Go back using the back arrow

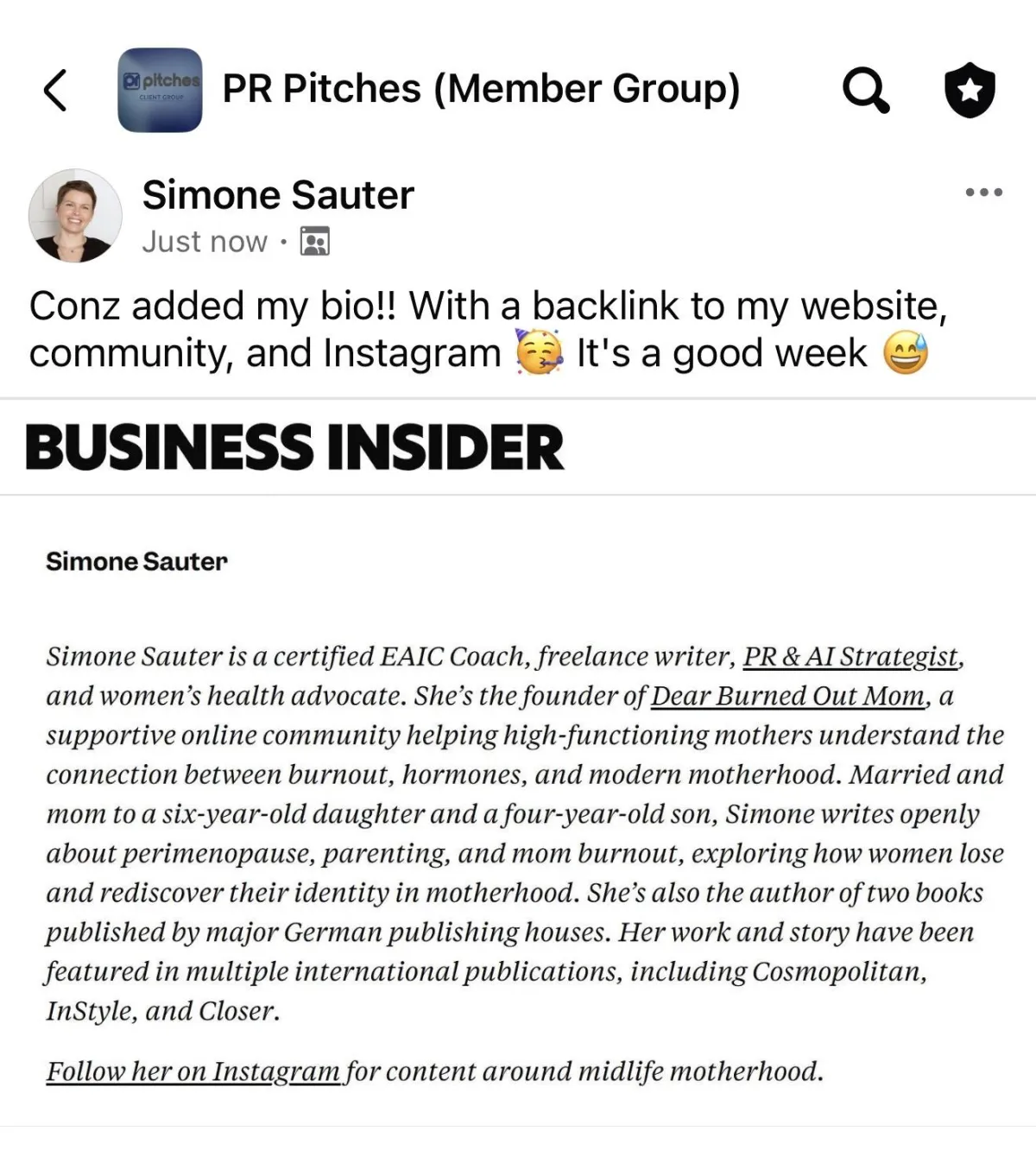coord(55,90)
